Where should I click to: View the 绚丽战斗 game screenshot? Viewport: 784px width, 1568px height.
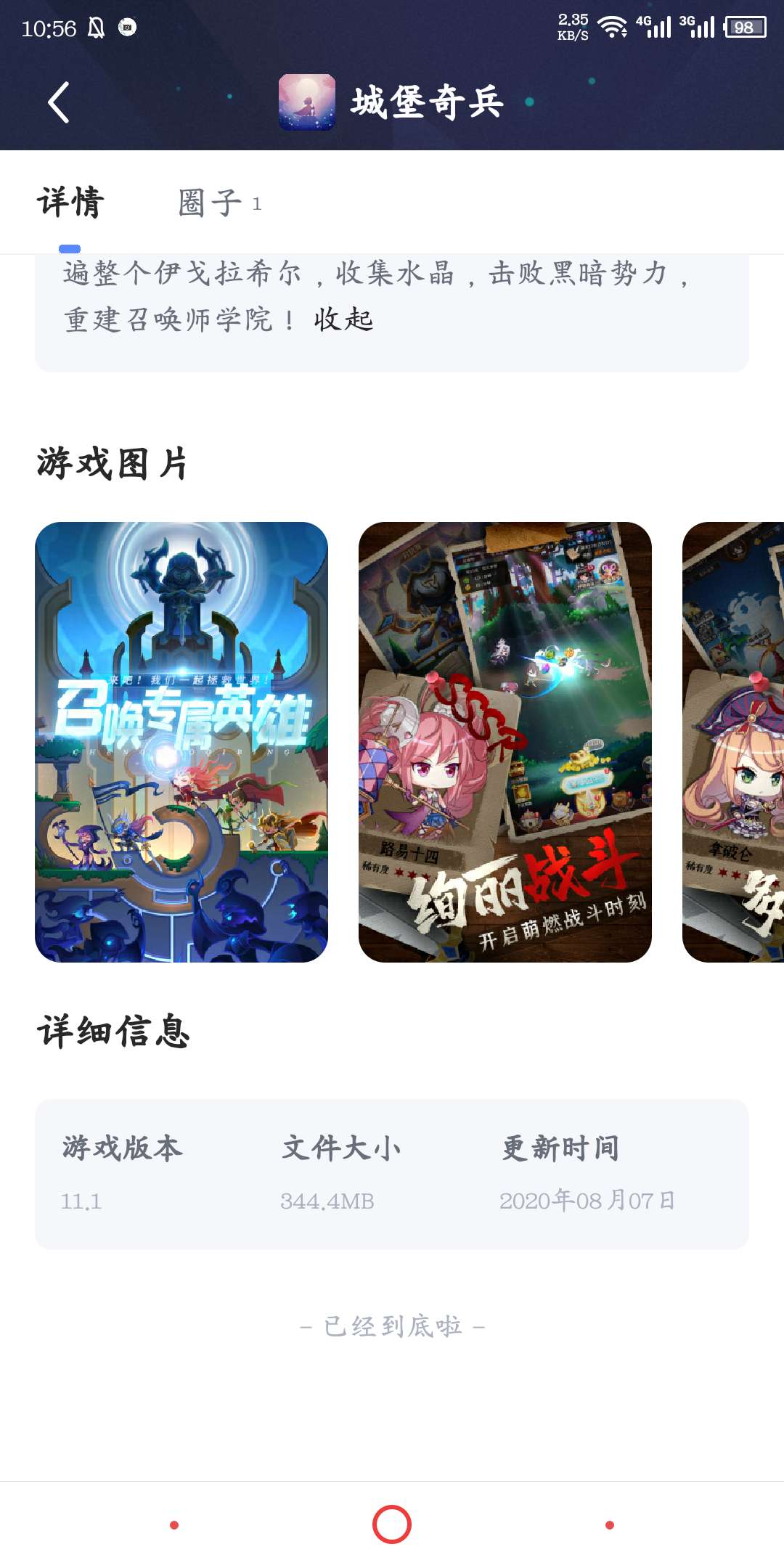coord(505,742)
